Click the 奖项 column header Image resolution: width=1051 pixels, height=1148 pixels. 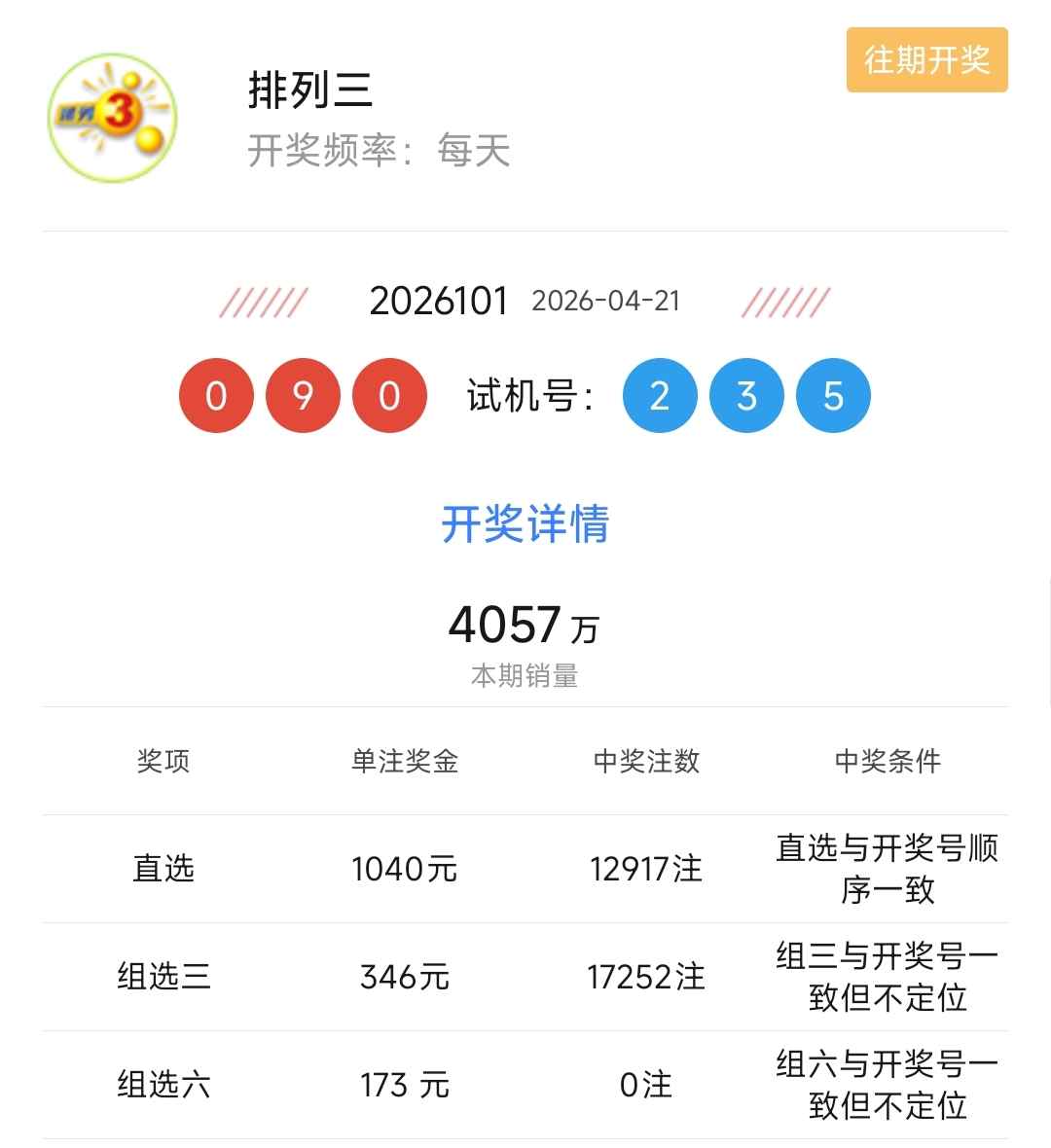(x=162, y=763)
